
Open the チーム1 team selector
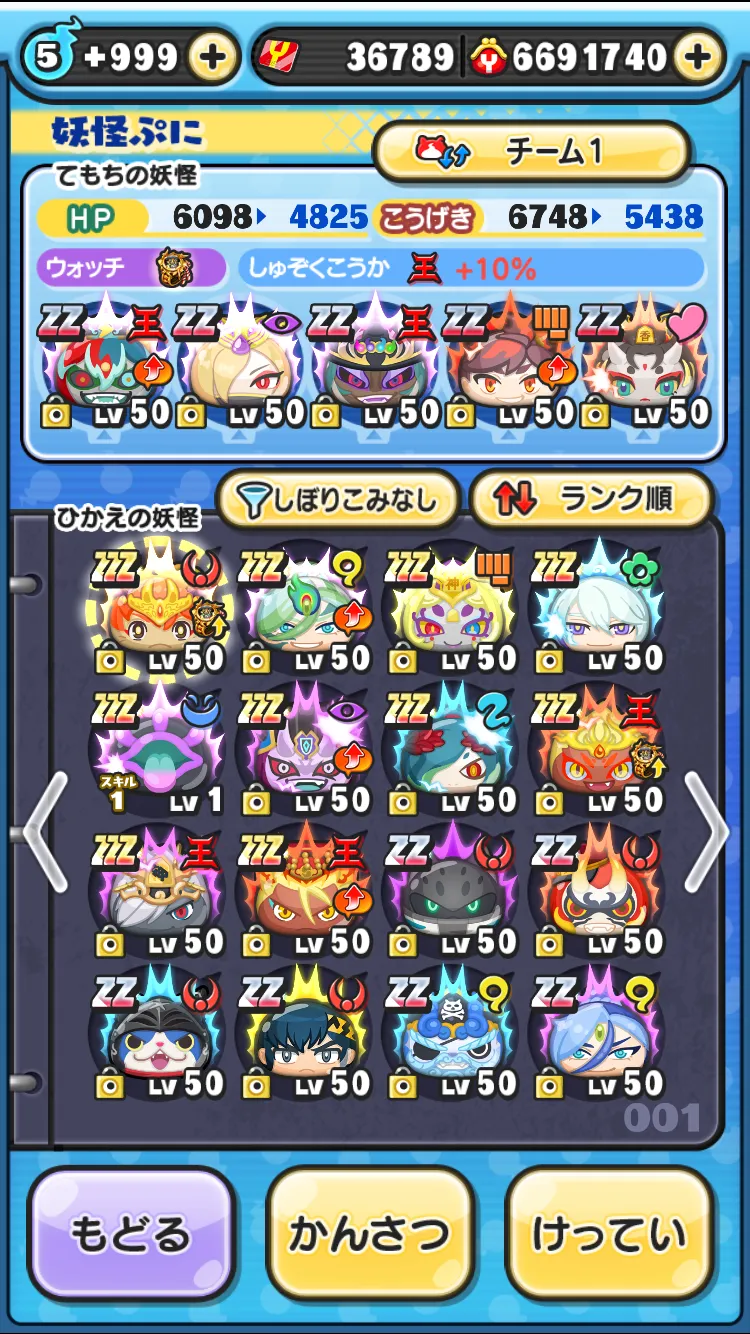click(x=531, y=152)
